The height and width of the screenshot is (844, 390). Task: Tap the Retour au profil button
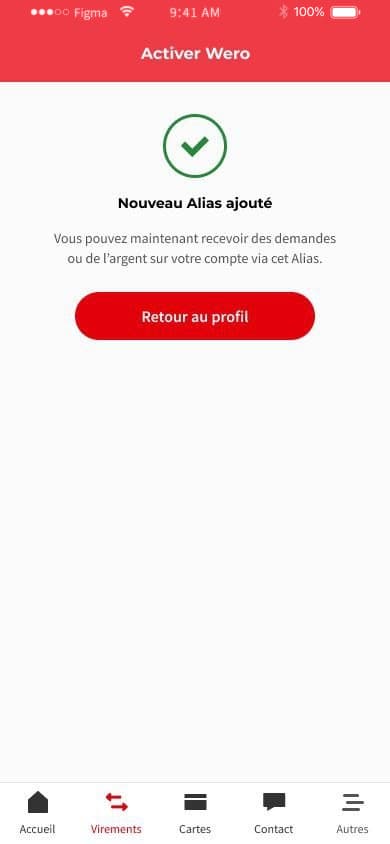tap(195, 316)
